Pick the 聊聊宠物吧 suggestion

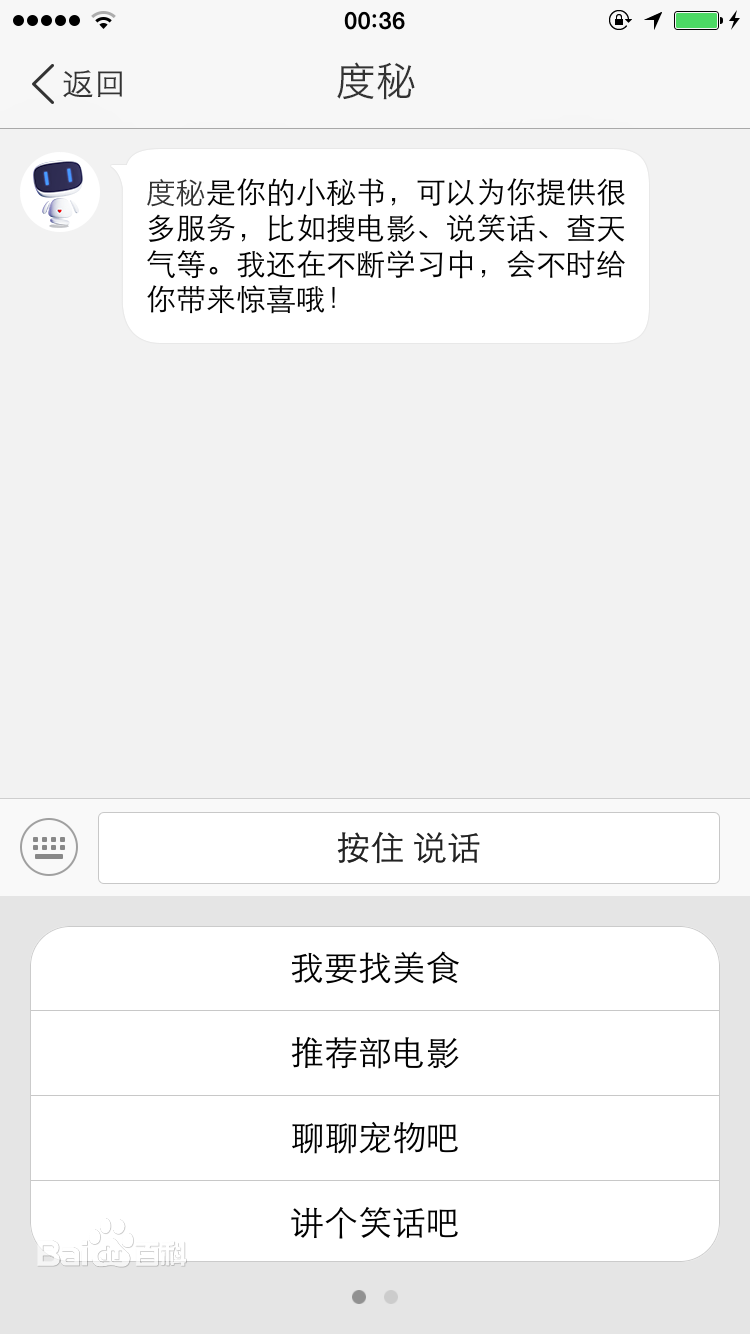point(375,1138)
